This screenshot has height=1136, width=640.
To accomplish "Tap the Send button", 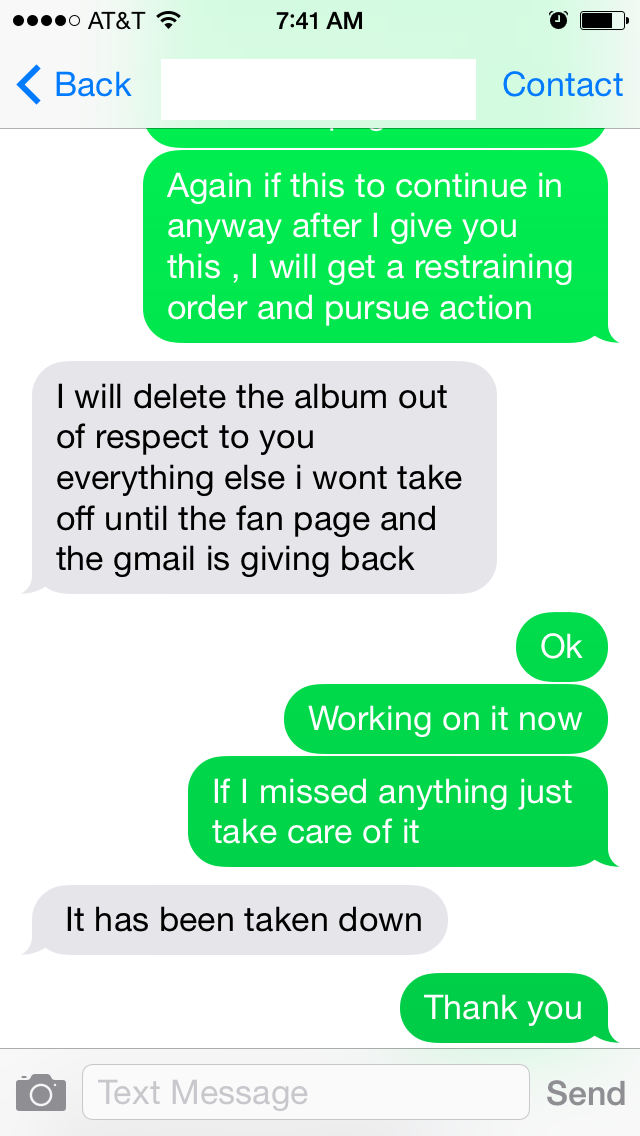I will pos(585,1093).
